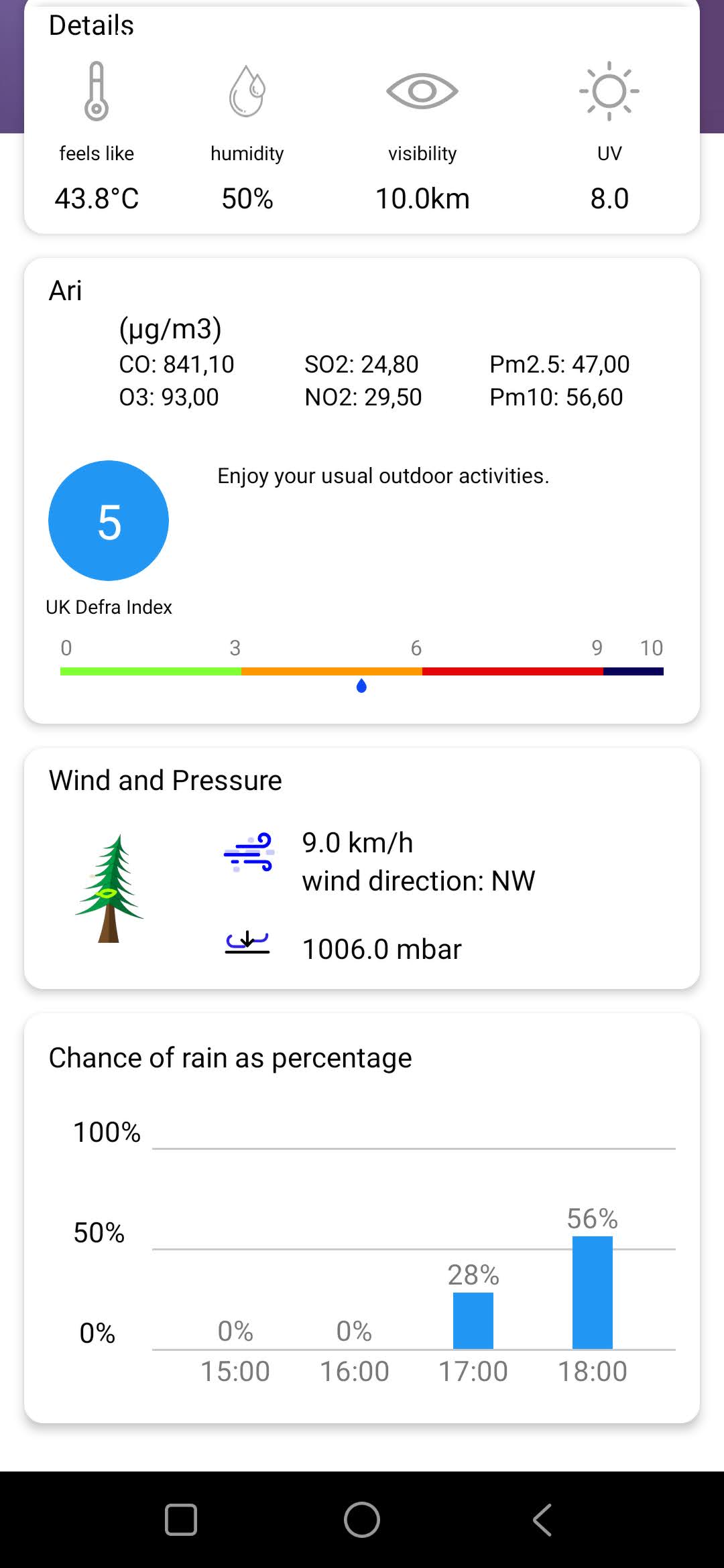Tap the wind direction NW label
The height and width of the screenshot is (1568, 724).
click(x=418, y=880)
